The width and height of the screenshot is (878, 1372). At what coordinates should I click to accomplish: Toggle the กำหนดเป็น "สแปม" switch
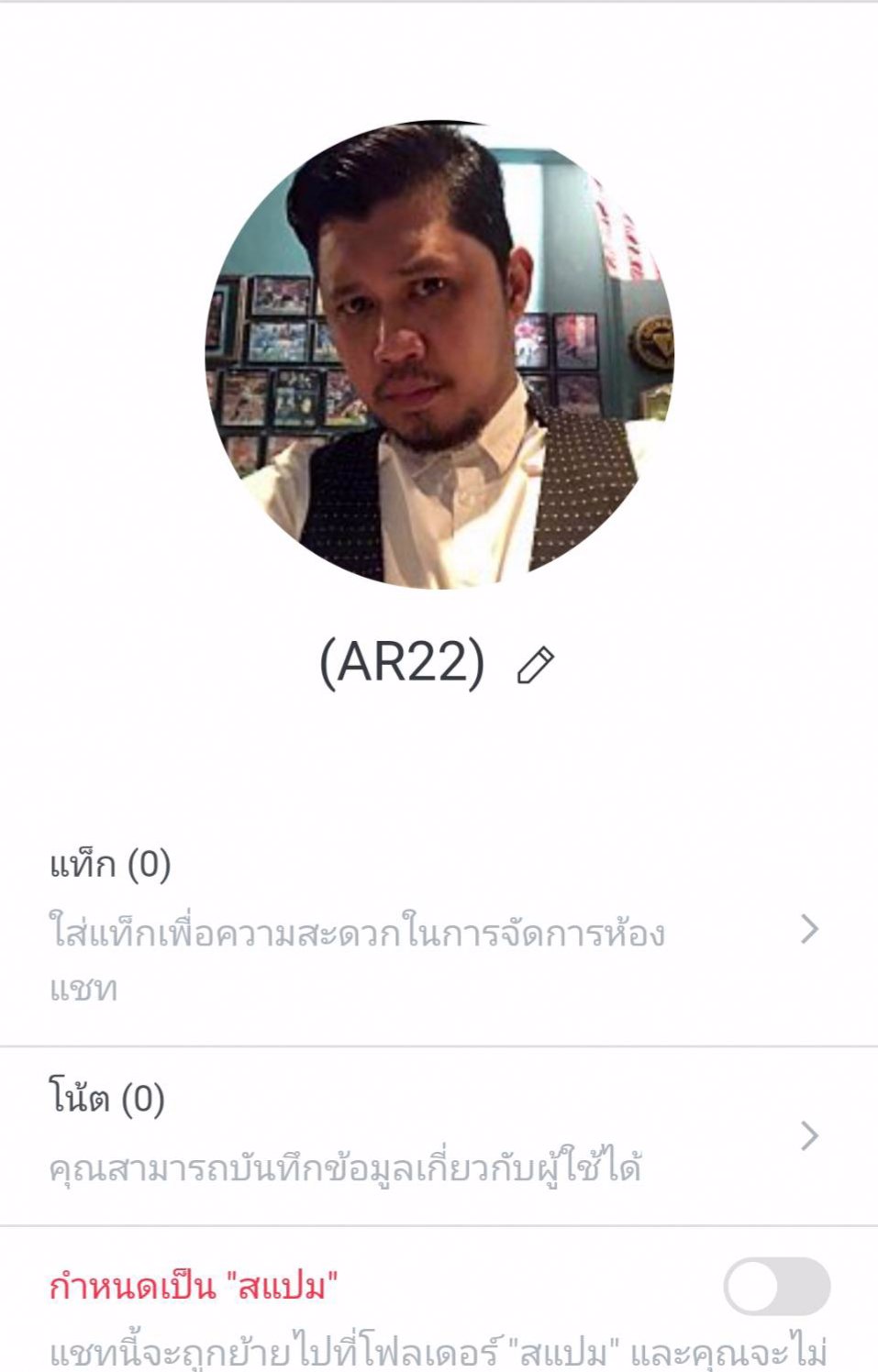tap(776, 1286)
